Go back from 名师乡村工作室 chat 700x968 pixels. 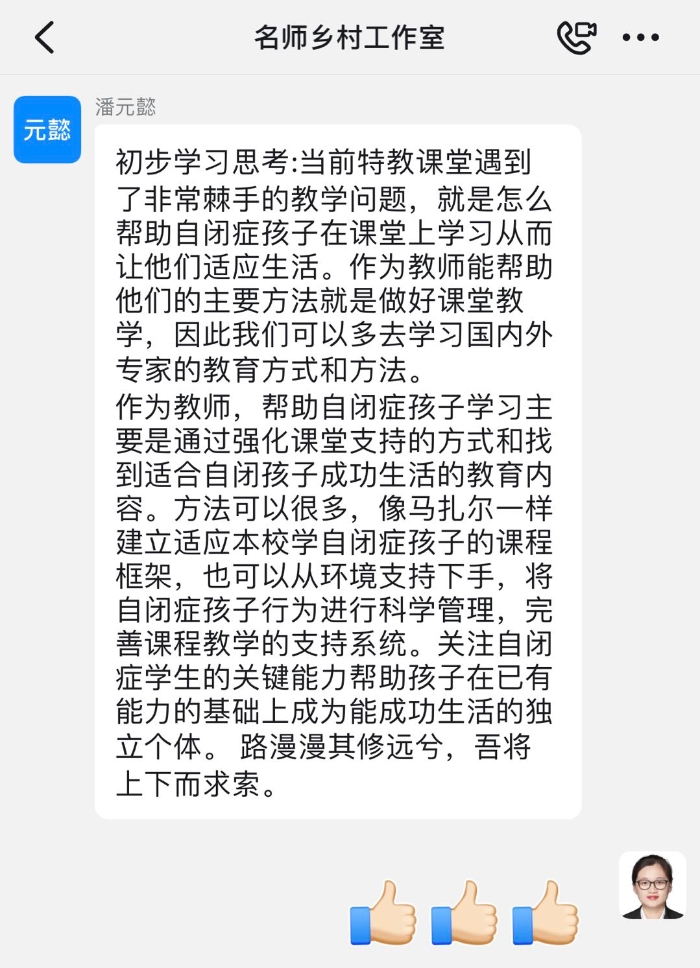pyautogui.click(x=44, y=38)
